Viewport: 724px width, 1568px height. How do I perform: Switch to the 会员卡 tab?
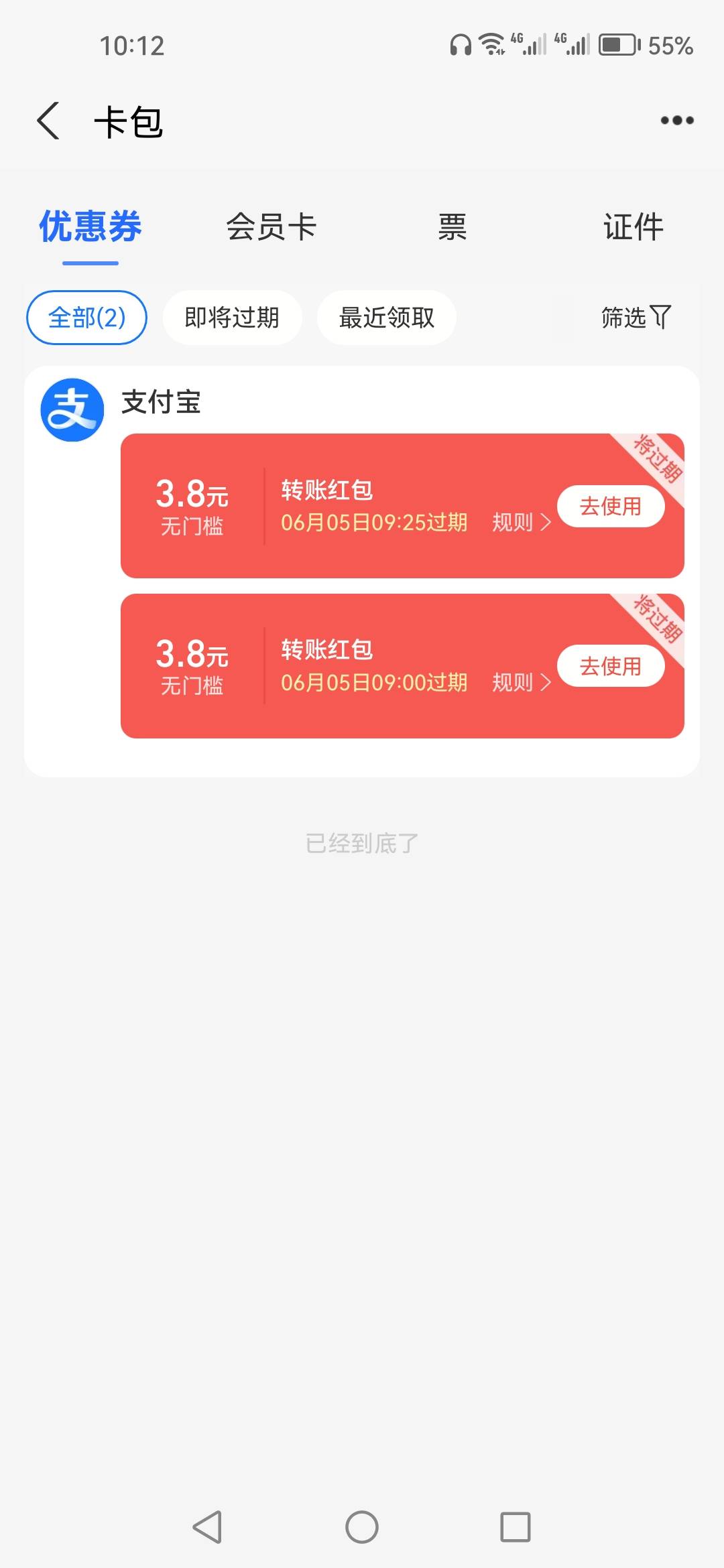[x=271, y=226]
